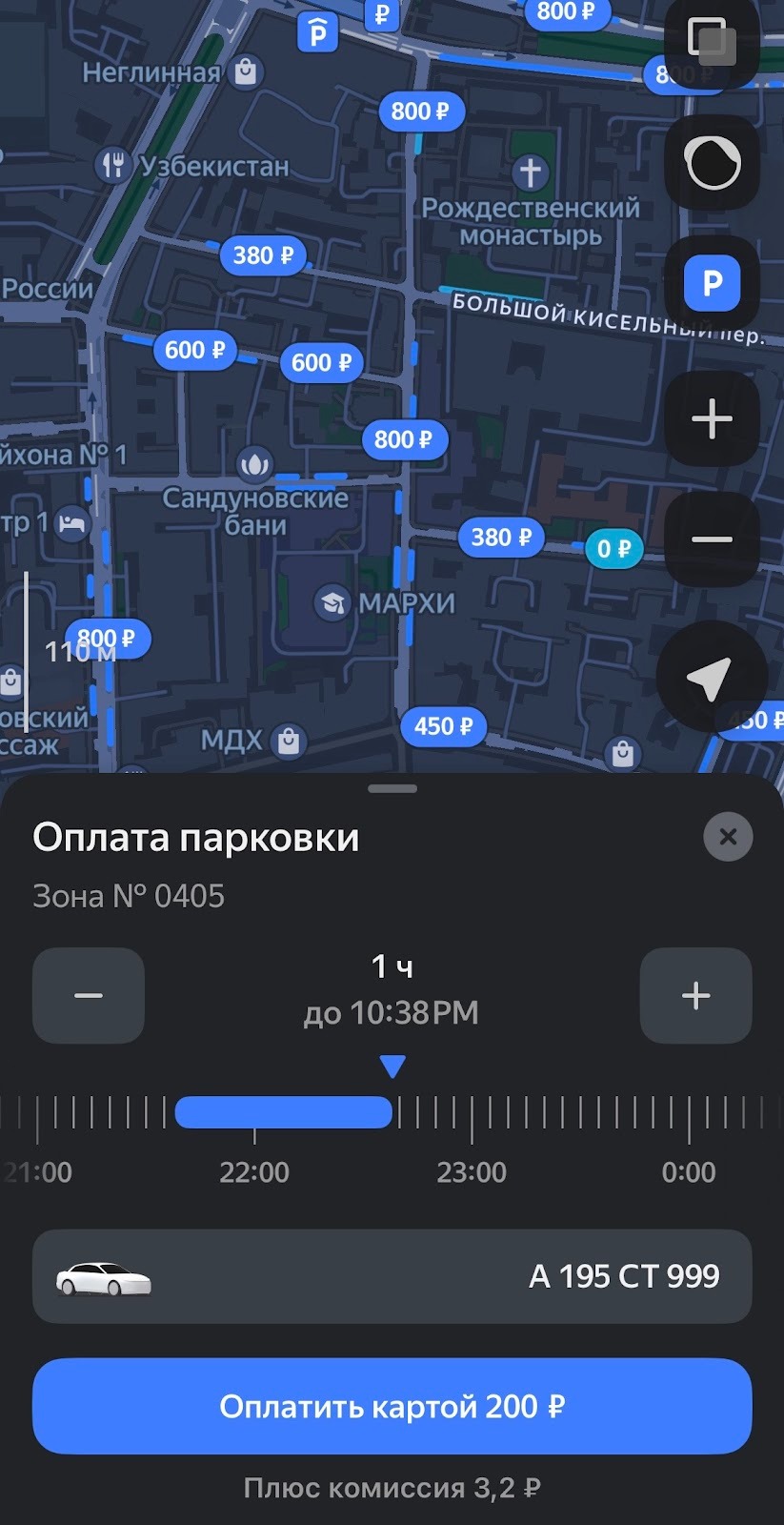Screen dimensions: 784x1525
Task: Open МАРХИ place marker
Action: point(332,602)
